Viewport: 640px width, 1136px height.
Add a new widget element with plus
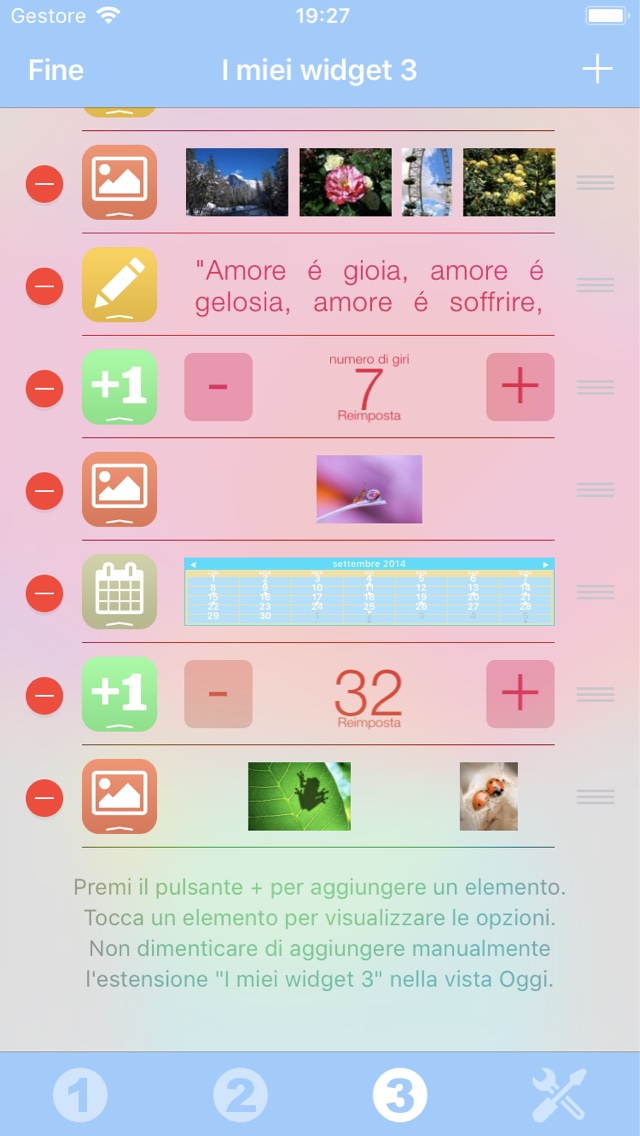pyautogui.click(x=597, y=69)
